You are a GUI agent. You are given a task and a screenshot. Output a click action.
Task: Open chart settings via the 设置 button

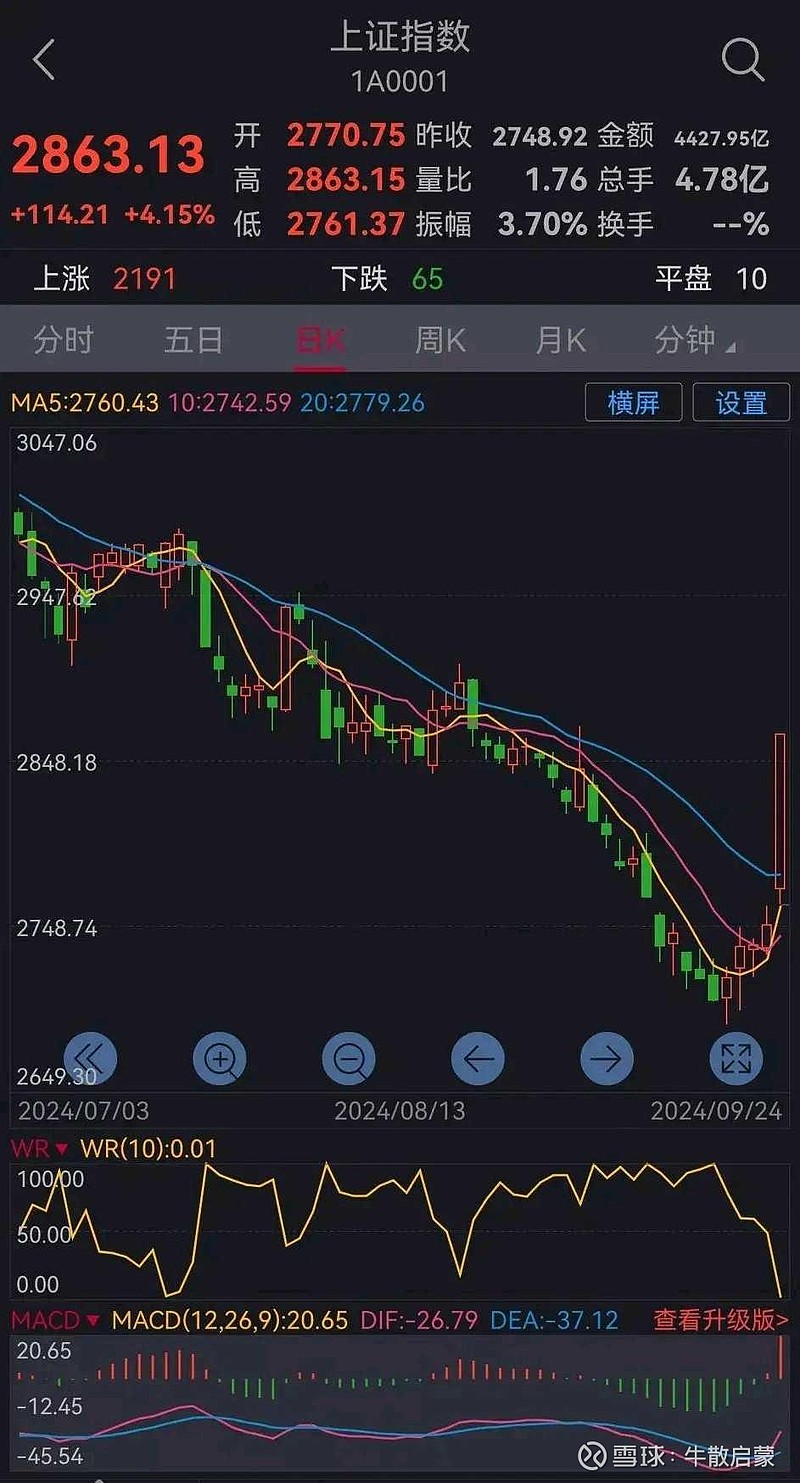(x=741, y=402)
